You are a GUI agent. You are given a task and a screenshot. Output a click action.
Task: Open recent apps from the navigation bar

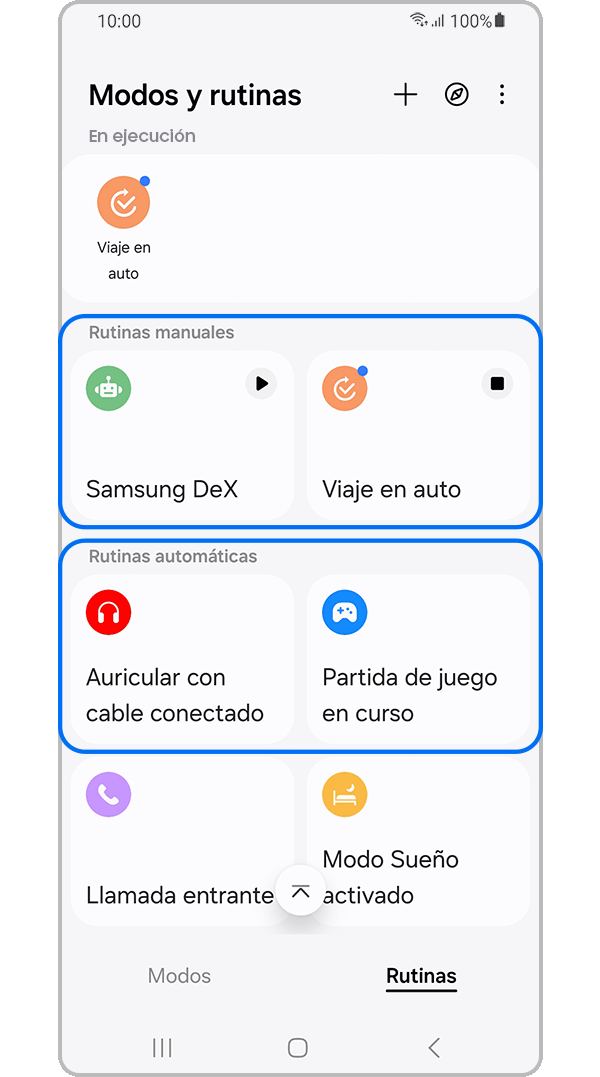tap(162, 1047)
